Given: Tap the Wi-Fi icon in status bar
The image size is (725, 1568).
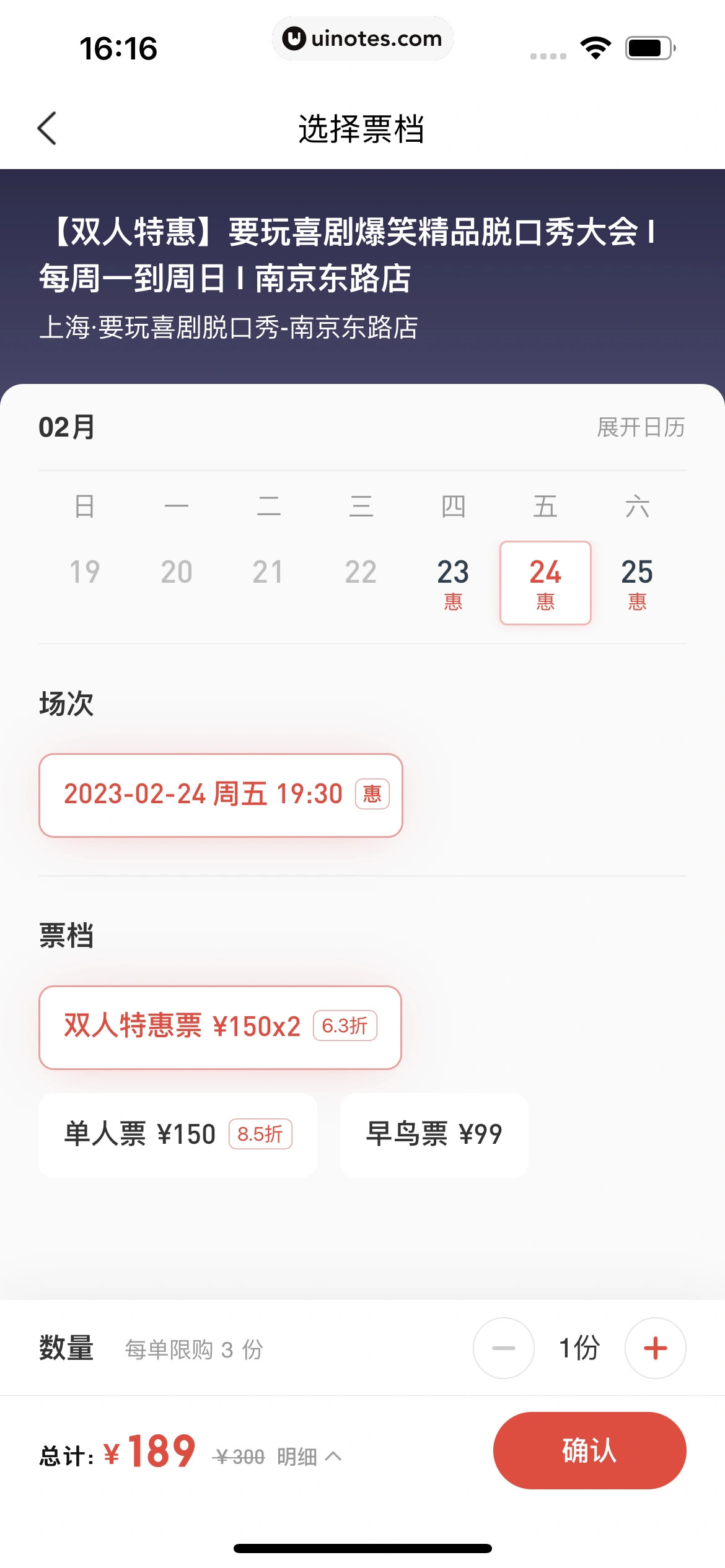Looking at the screenshot, I should click(596, 46).
